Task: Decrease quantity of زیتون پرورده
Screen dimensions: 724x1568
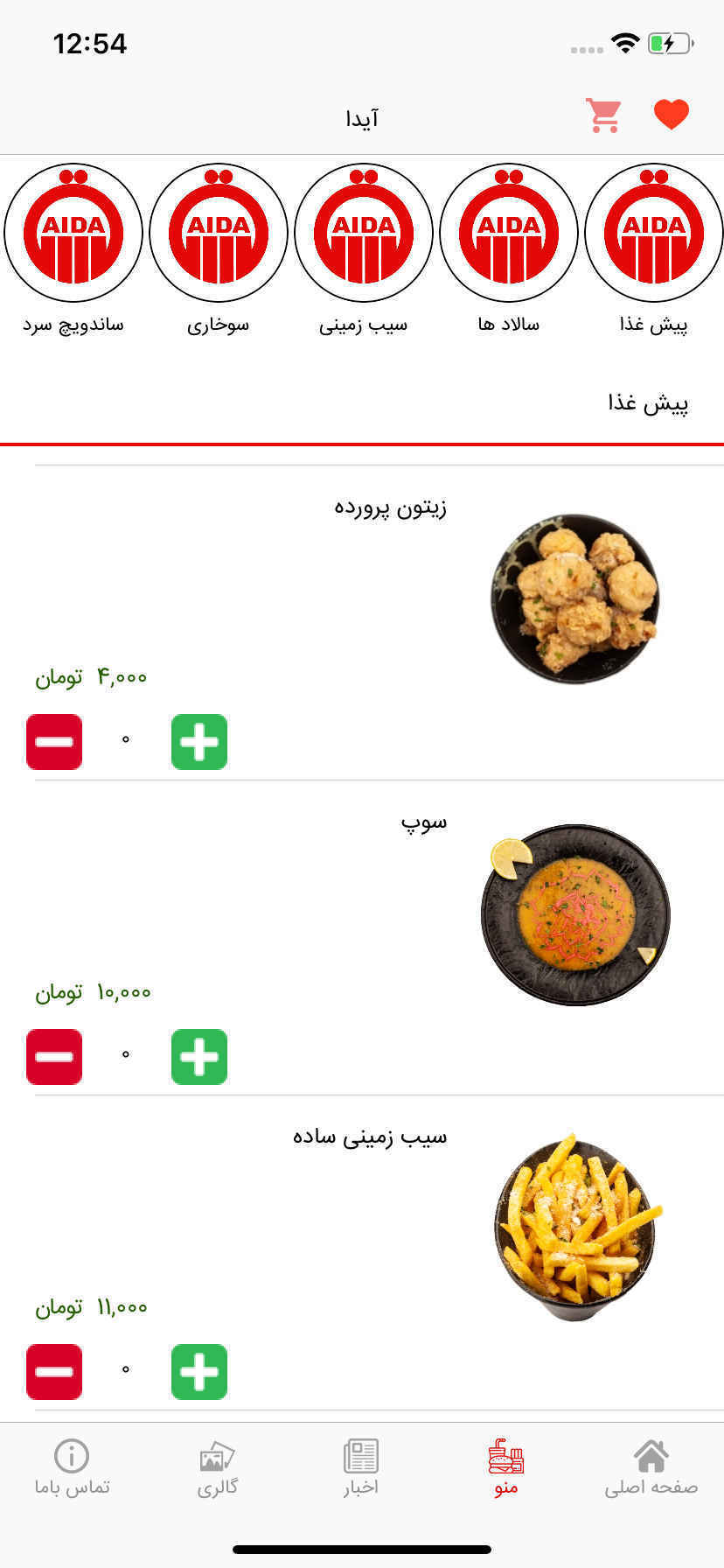Action: (x=54, y=742)
